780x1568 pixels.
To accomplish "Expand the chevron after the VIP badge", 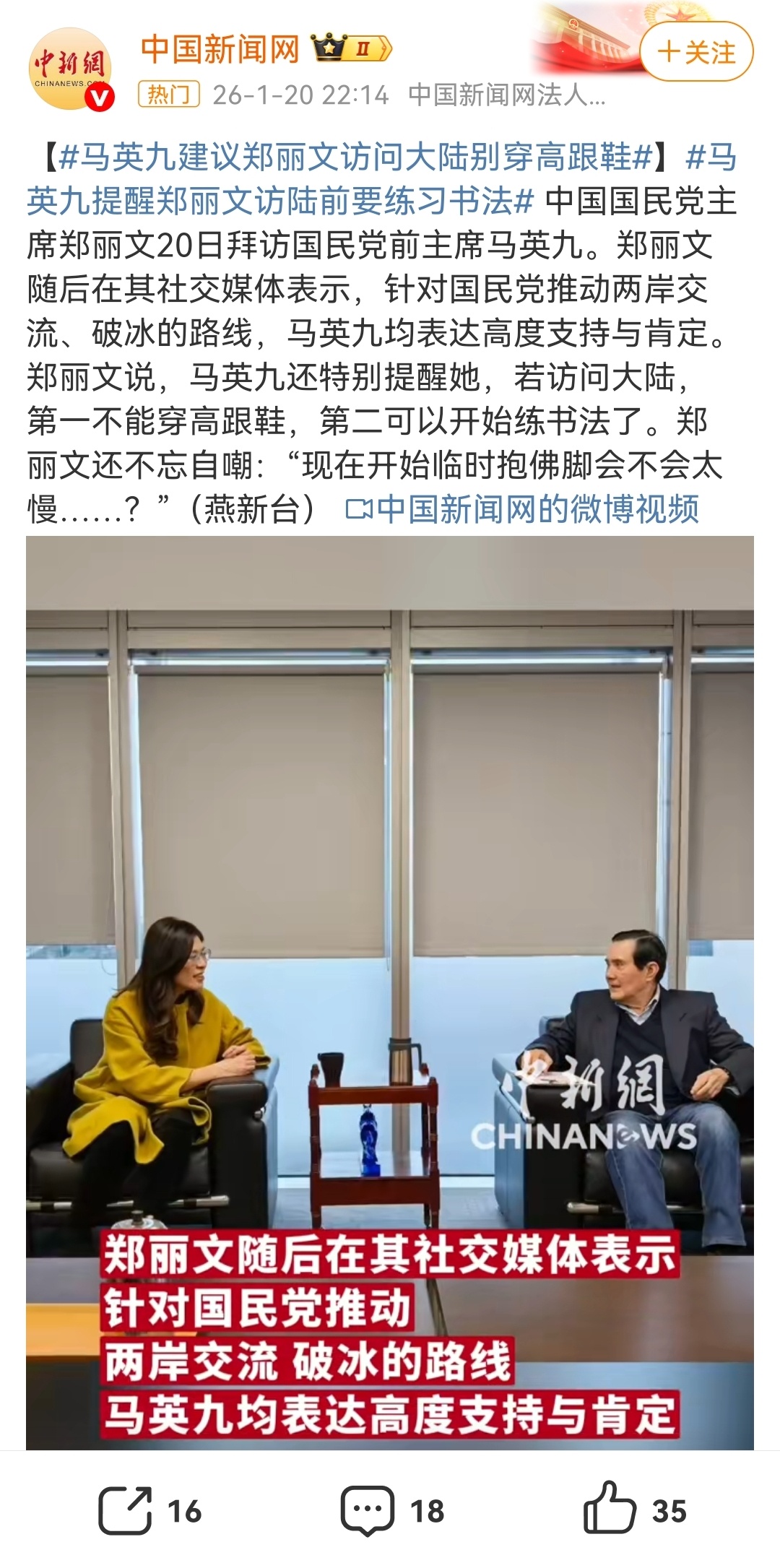I will pyautogui.click(x=383, y=49).
